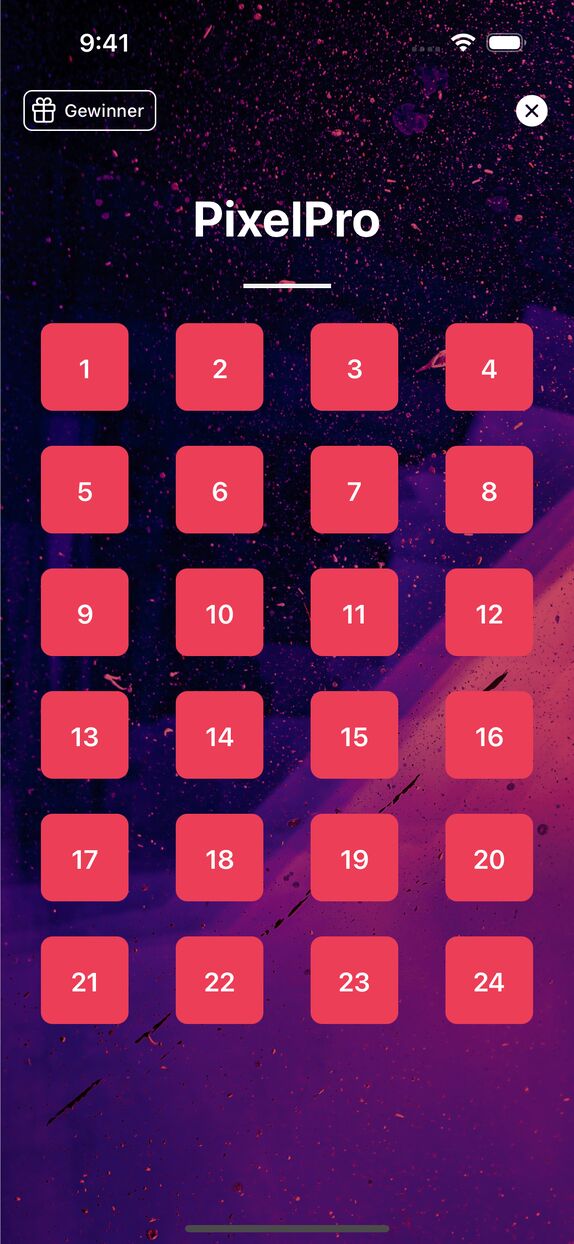Open door number 7
Image resolution: width=574 pixels, height=1244 pixels.
pos(354,490)
